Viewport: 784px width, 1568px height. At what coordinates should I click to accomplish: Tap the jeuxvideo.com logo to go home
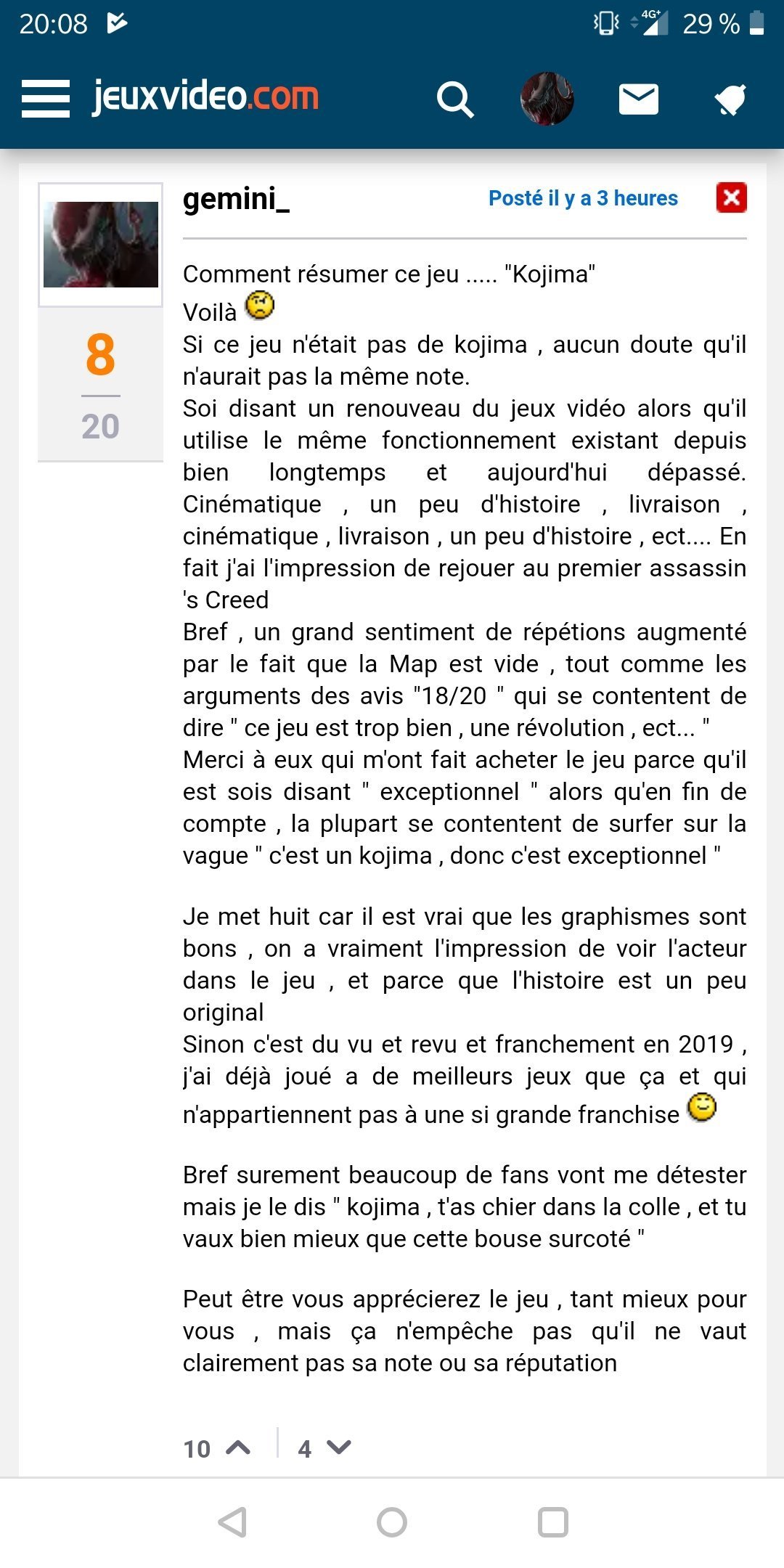(x=205, y=97)
